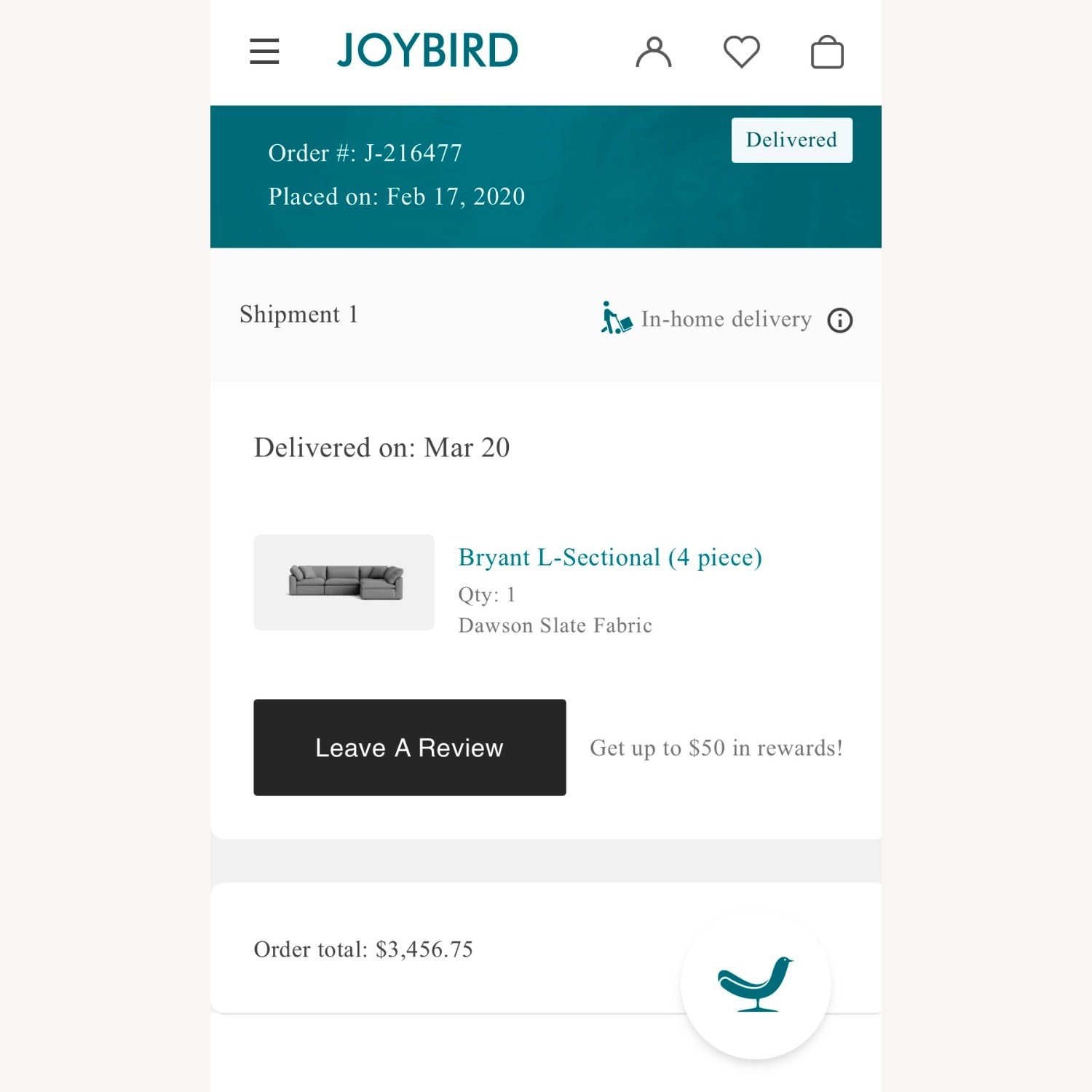The height and width of the screenshot is (1092, 1092).
Task: Open the shopping bag
Action: pos(827,52)
